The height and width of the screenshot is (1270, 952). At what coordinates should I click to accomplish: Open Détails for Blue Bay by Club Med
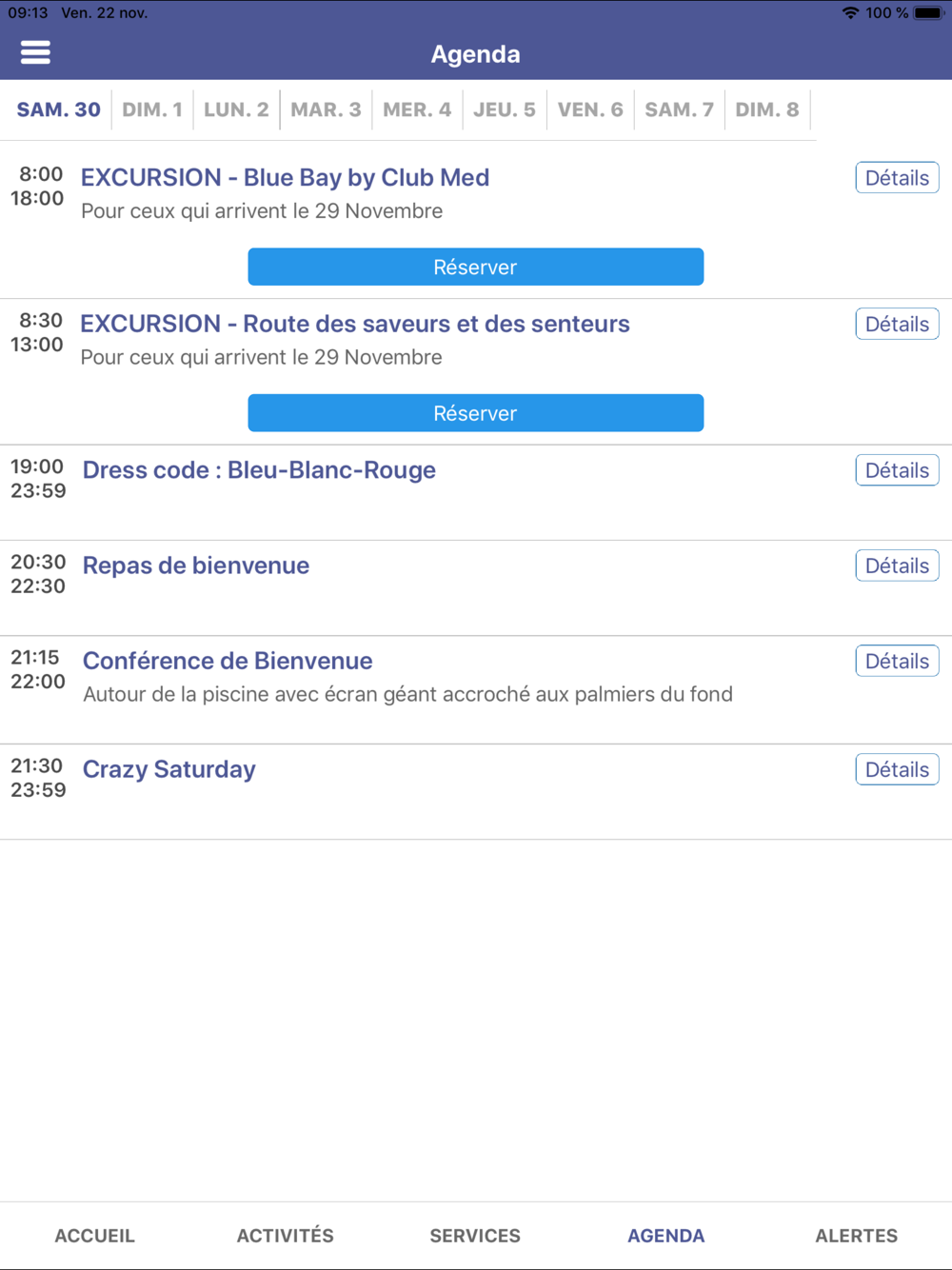(x=897, y=178)
